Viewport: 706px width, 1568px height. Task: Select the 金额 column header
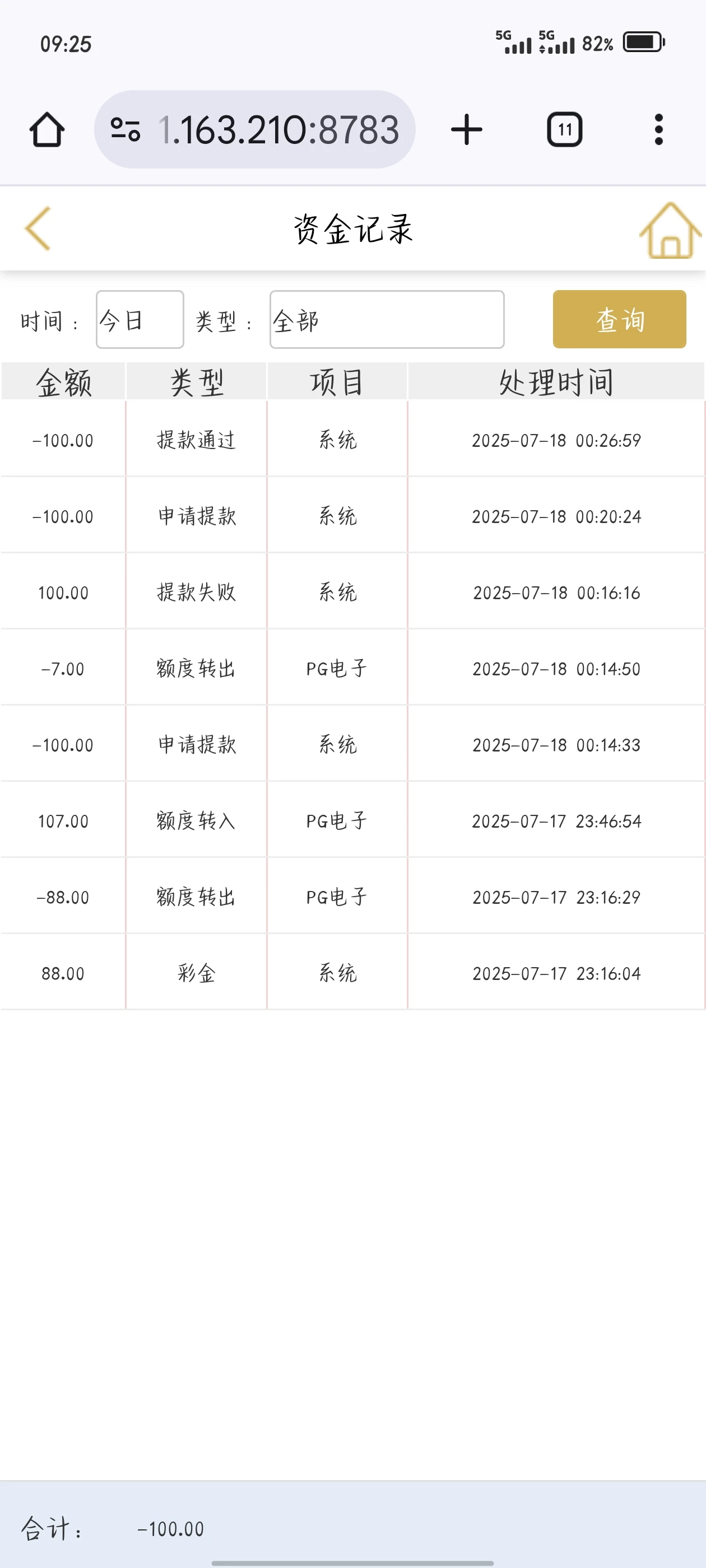63,381
